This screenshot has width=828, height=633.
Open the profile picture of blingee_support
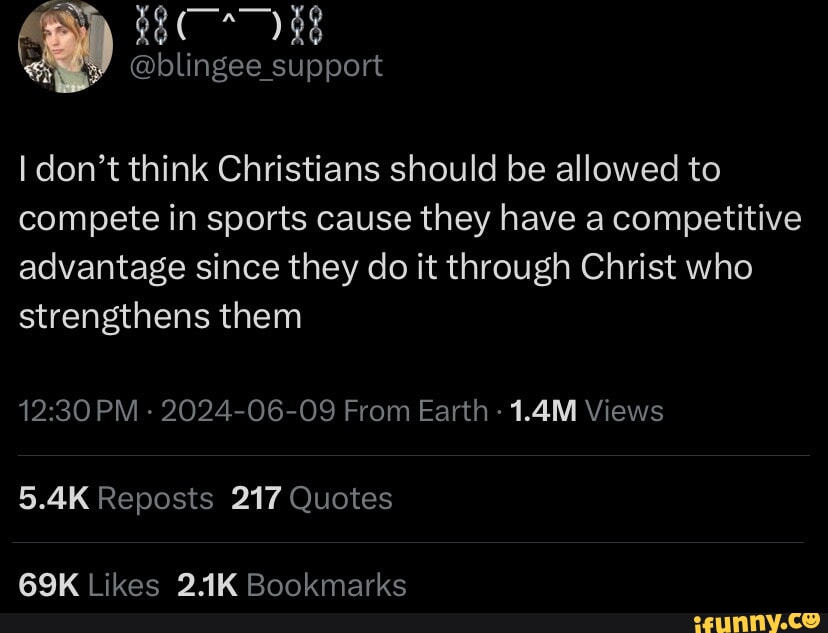64,45
